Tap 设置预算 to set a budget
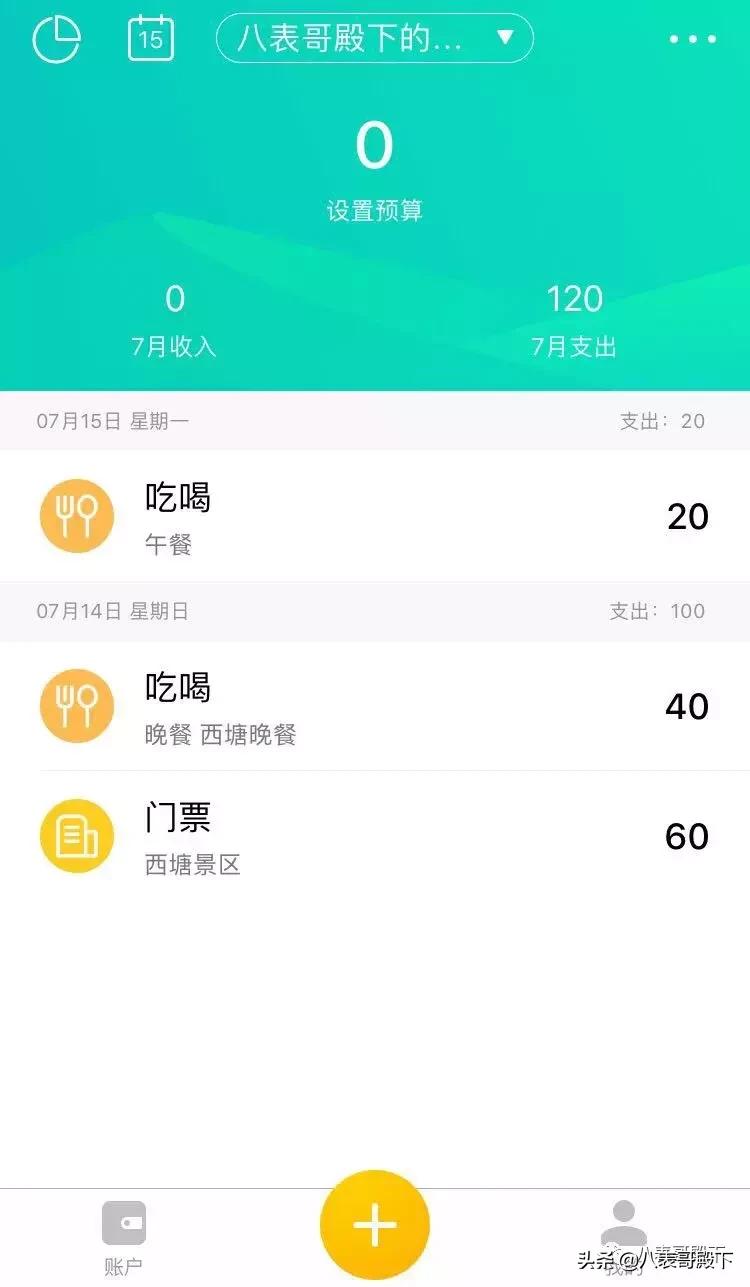Viewport: 750px width, 1287px height. click(375, 211)
